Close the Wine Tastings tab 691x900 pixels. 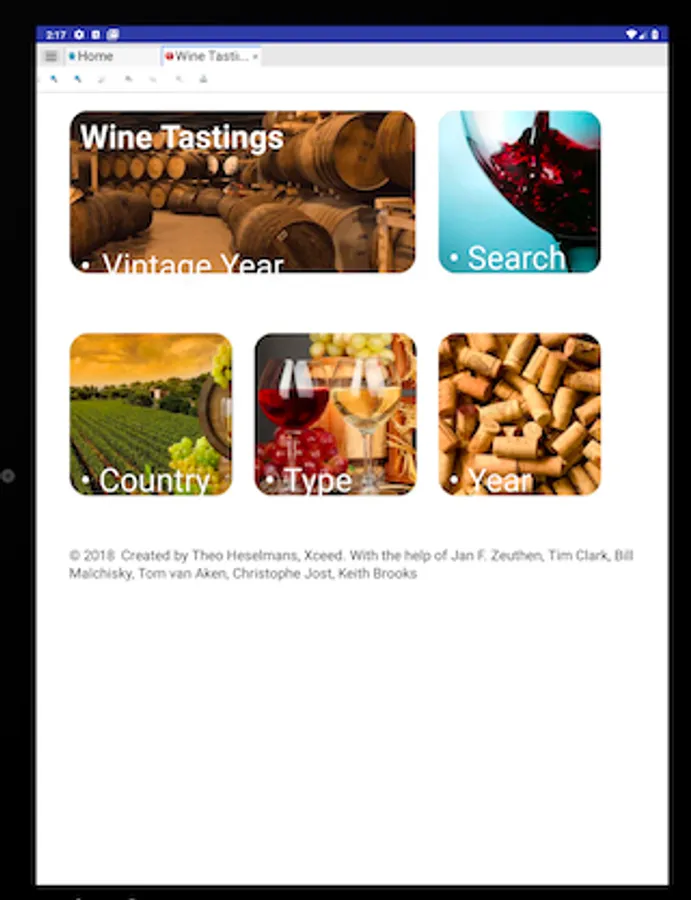[x=255, y=57]
